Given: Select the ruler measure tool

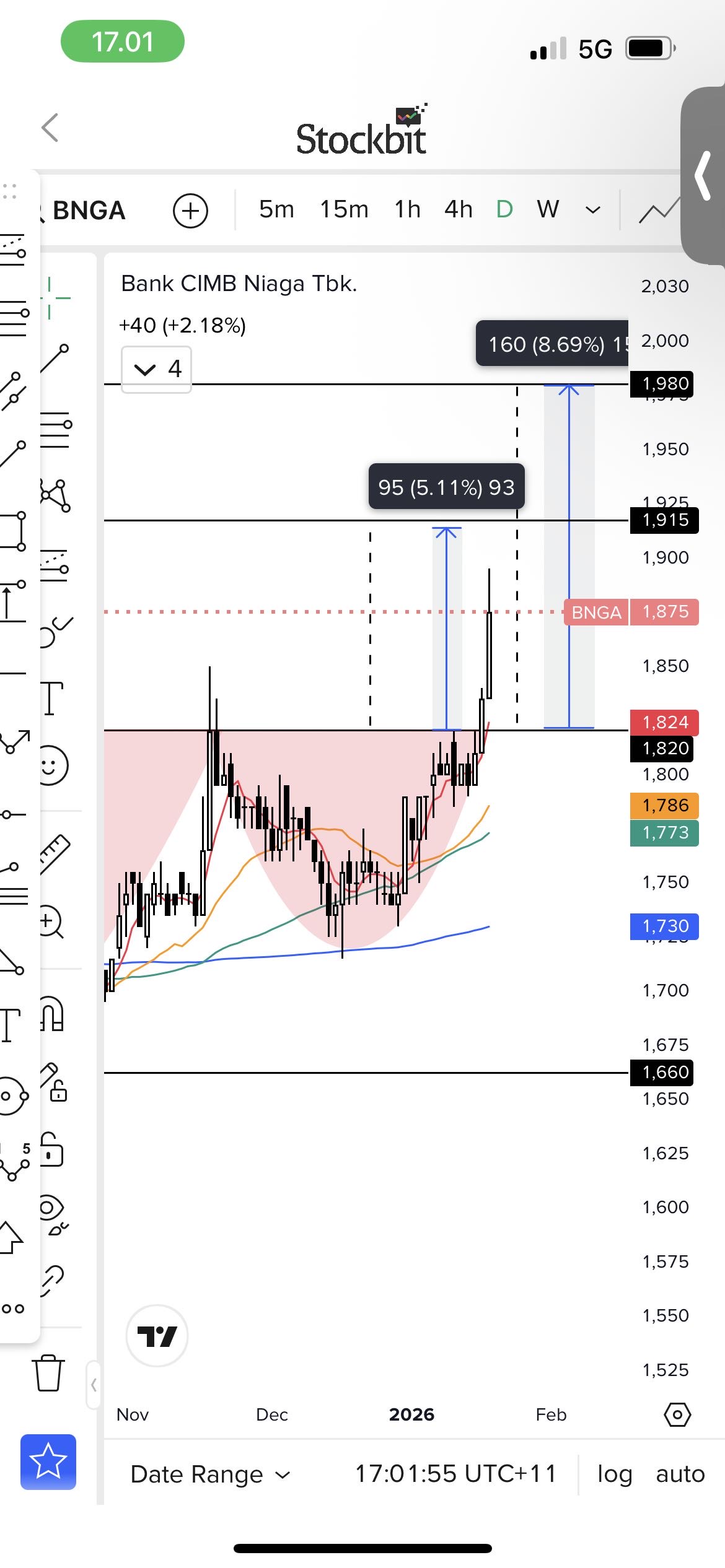Looking at the screenshot, I should (x=55, y=853).
